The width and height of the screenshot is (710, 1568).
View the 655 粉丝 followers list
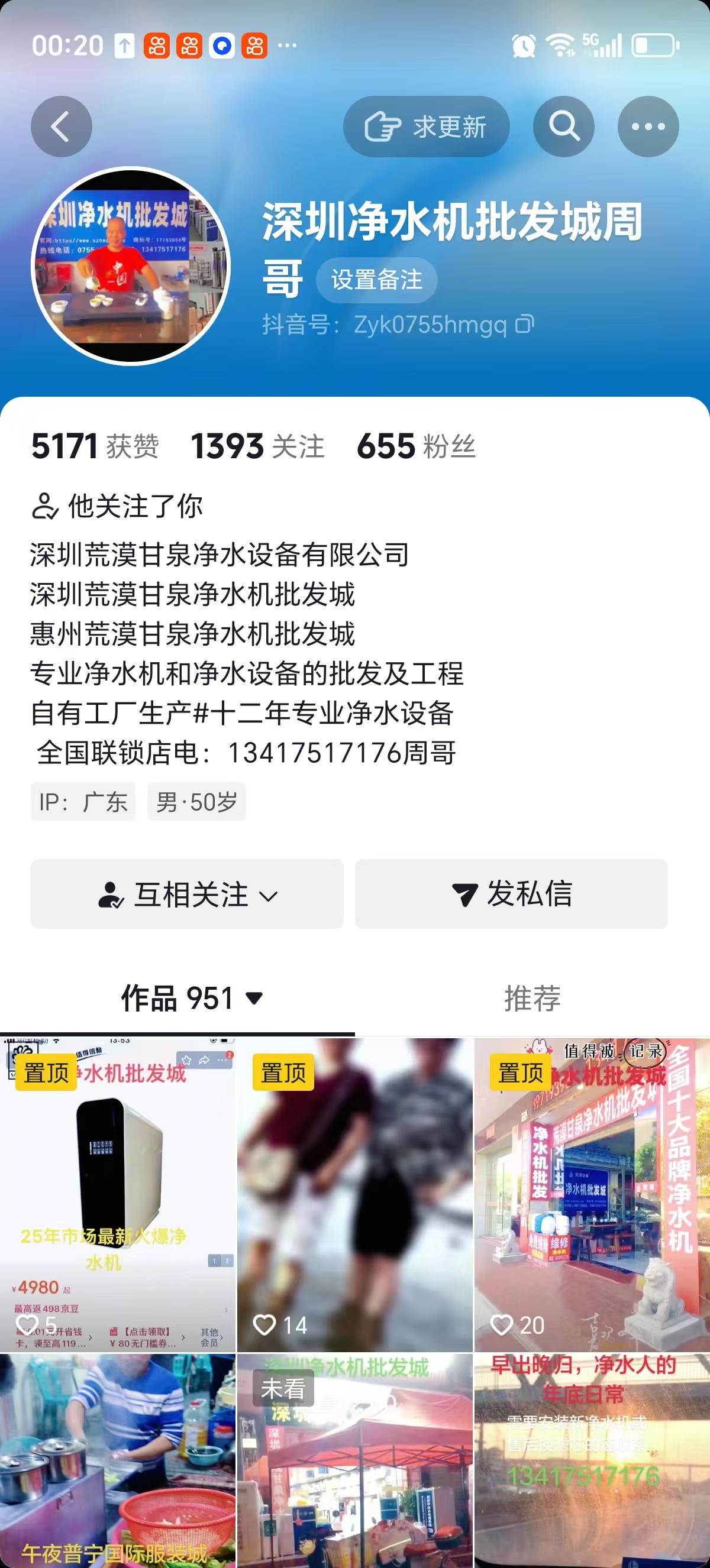coord(416,446)
